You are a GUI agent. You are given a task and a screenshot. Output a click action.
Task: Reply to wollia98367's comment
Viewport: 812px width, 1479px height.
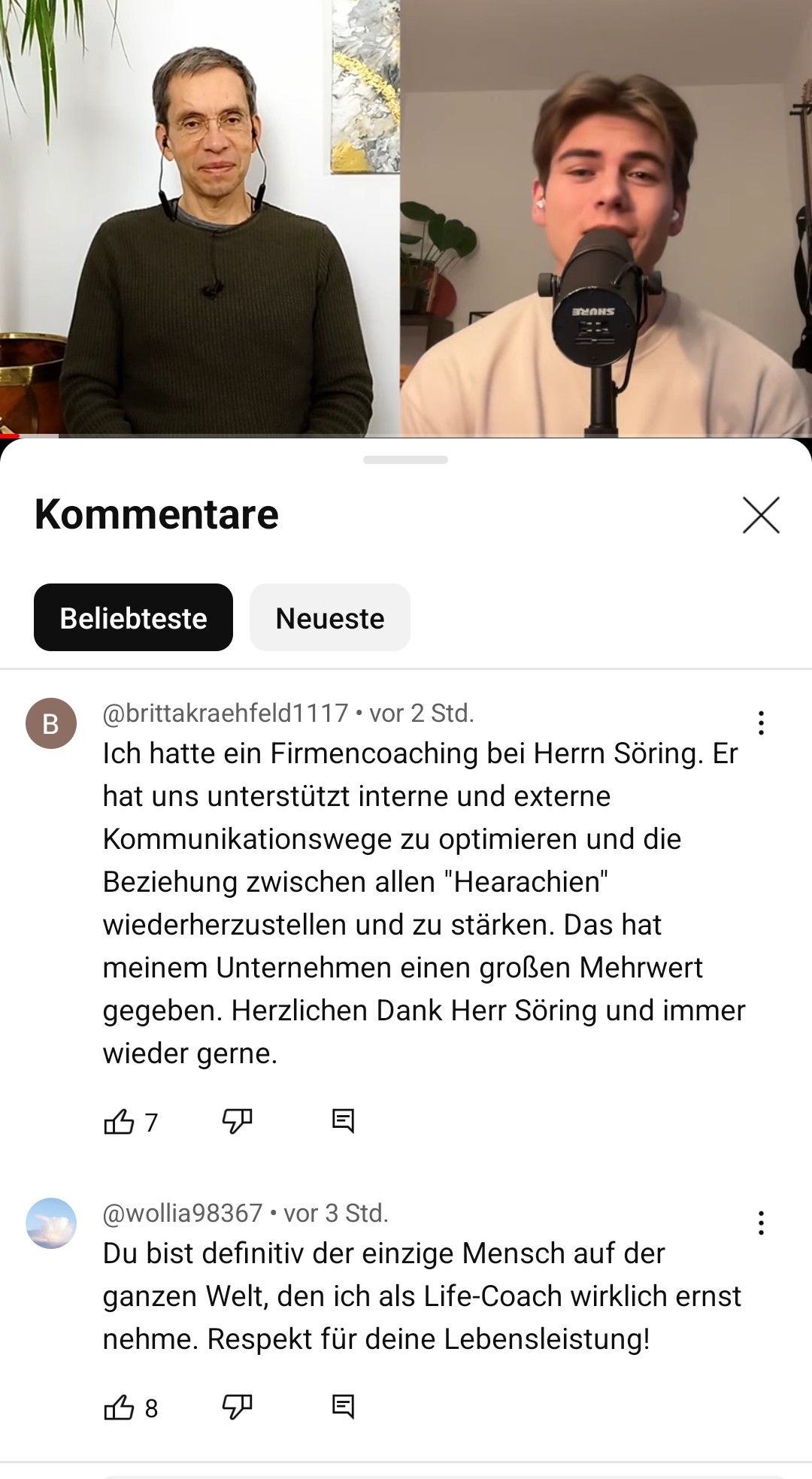pos(343,1407)
